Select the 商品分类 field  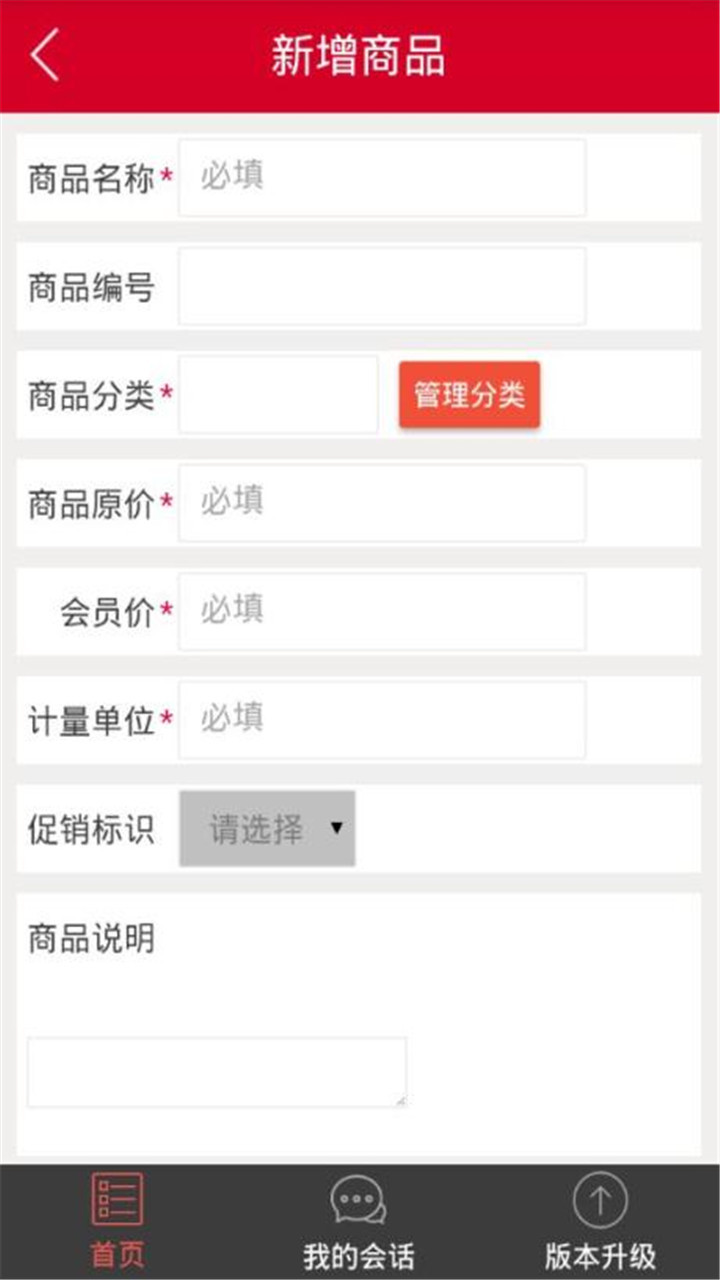point(278,395)
